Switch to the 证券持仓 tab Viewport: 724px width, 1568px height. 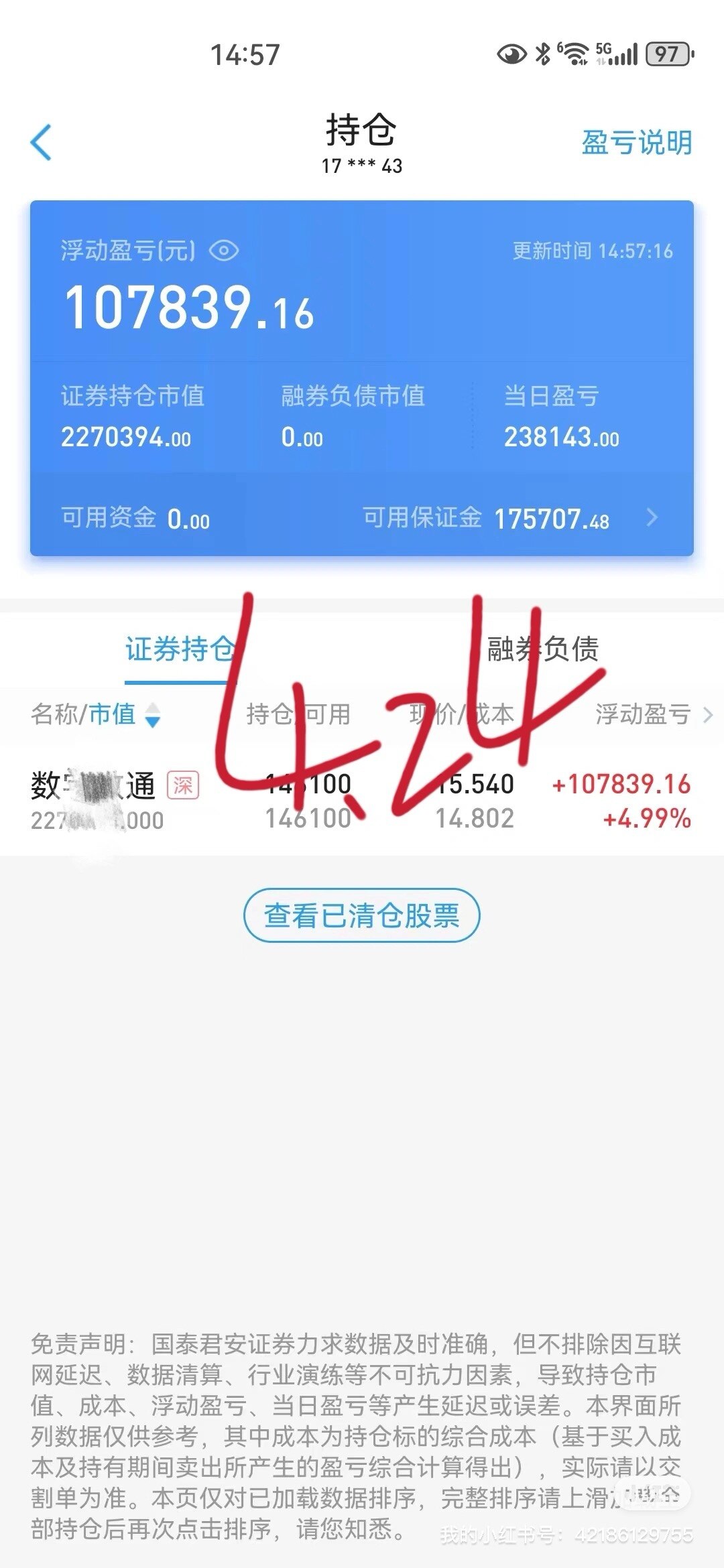tap(180, 649)
